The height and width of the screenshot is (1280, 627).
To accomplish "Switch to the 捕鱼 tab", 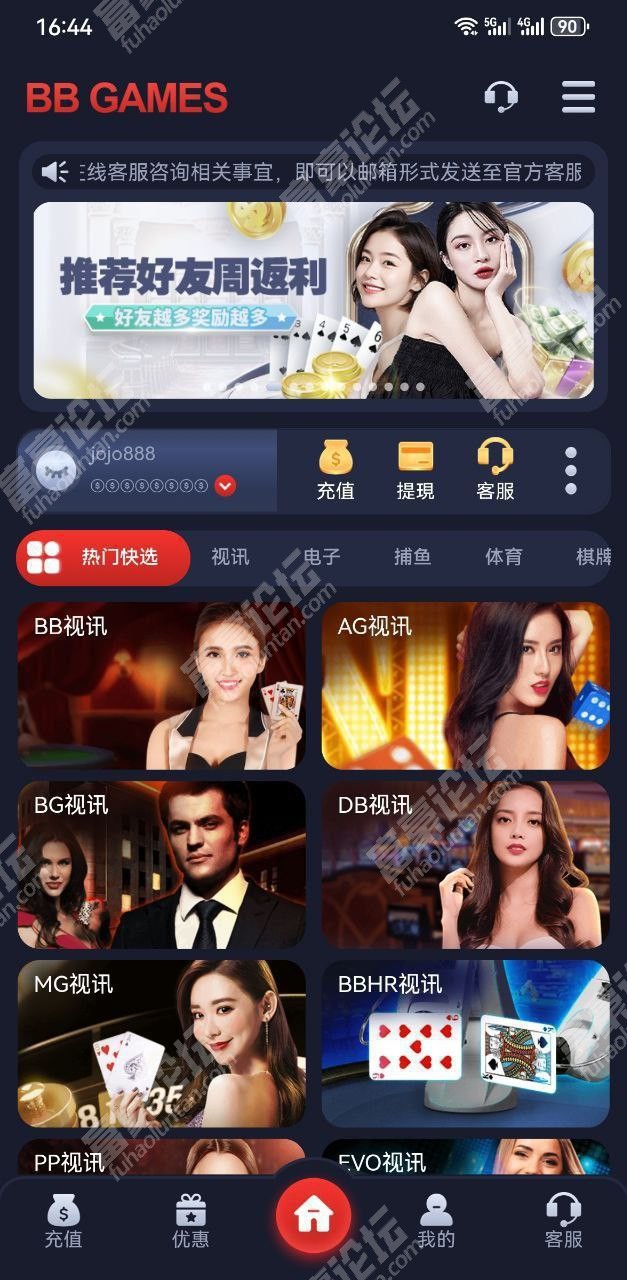I will (x=412, y=557).
